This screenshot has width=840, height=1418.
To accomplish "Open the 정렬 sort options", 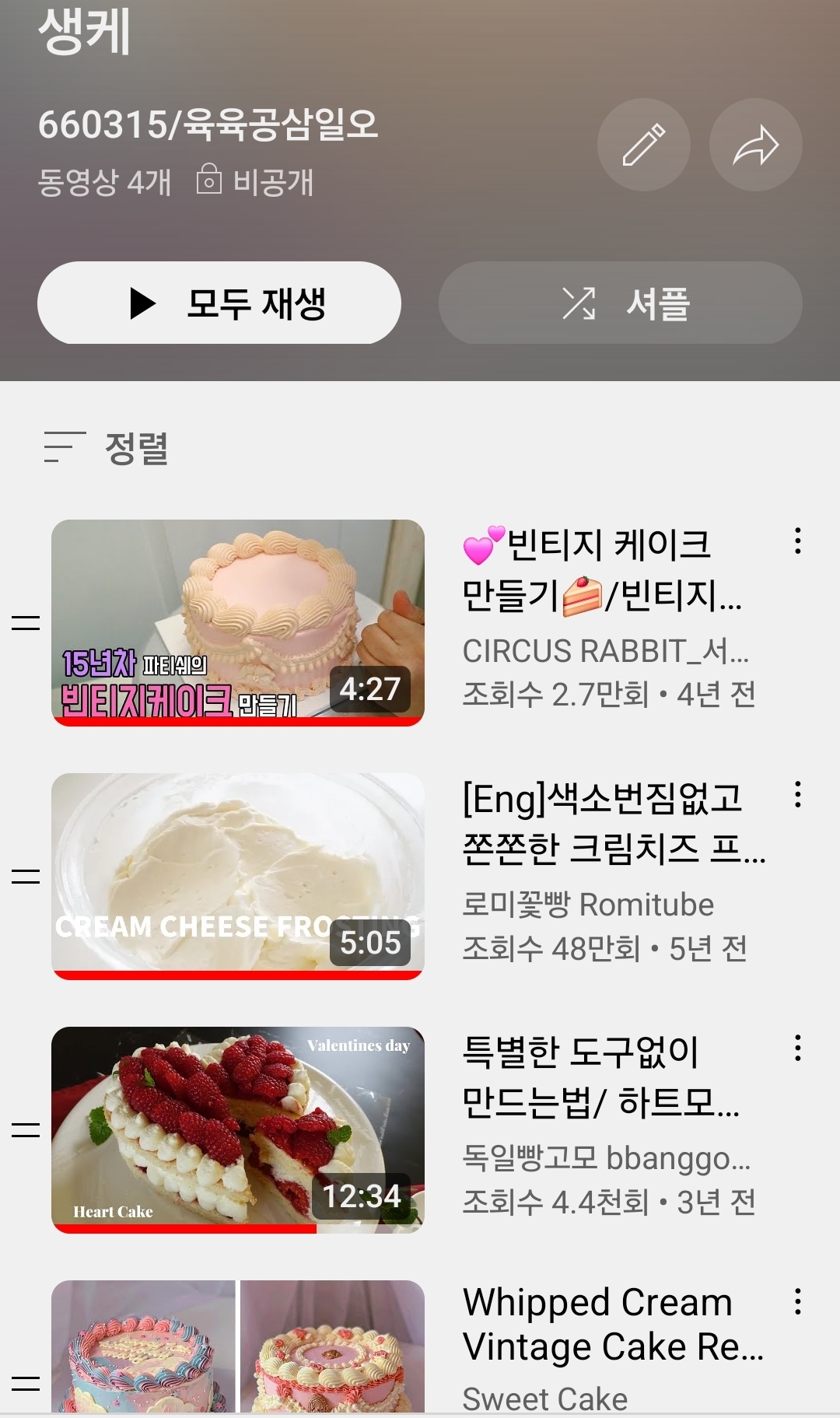I will point(107,447).
